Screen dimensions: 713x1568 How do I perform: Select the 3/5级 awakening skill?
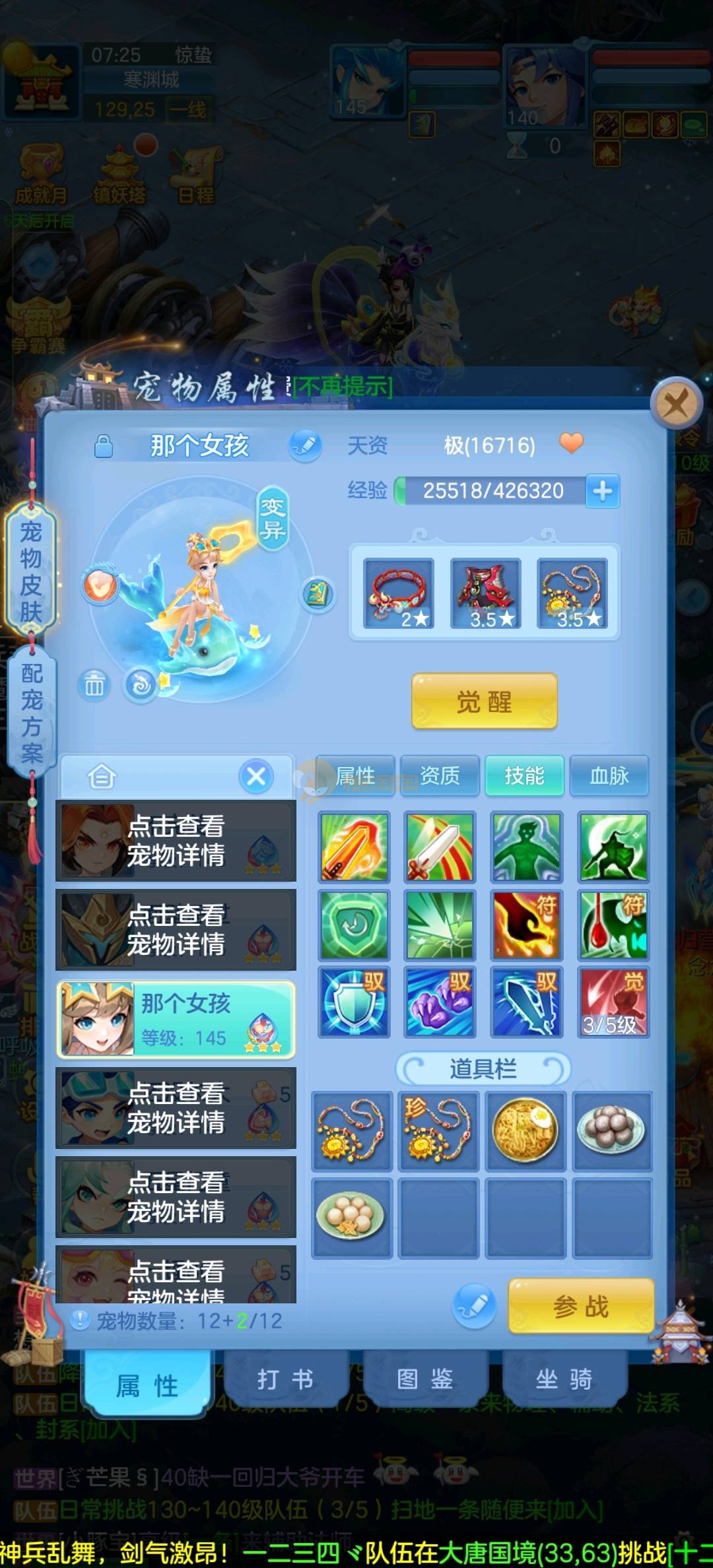613,1002
